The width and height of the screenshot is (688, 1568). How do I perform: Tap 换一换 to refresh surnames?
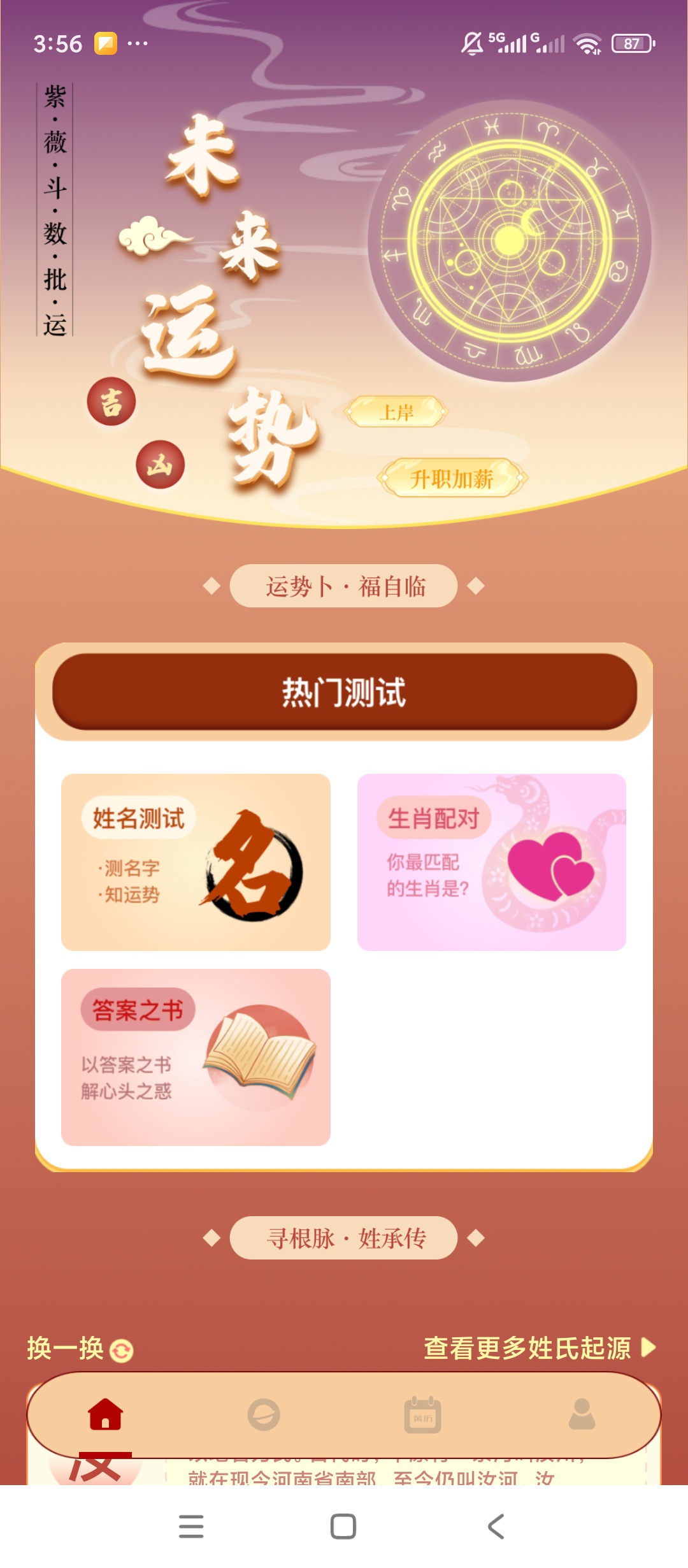click(x=80, y=1349)
